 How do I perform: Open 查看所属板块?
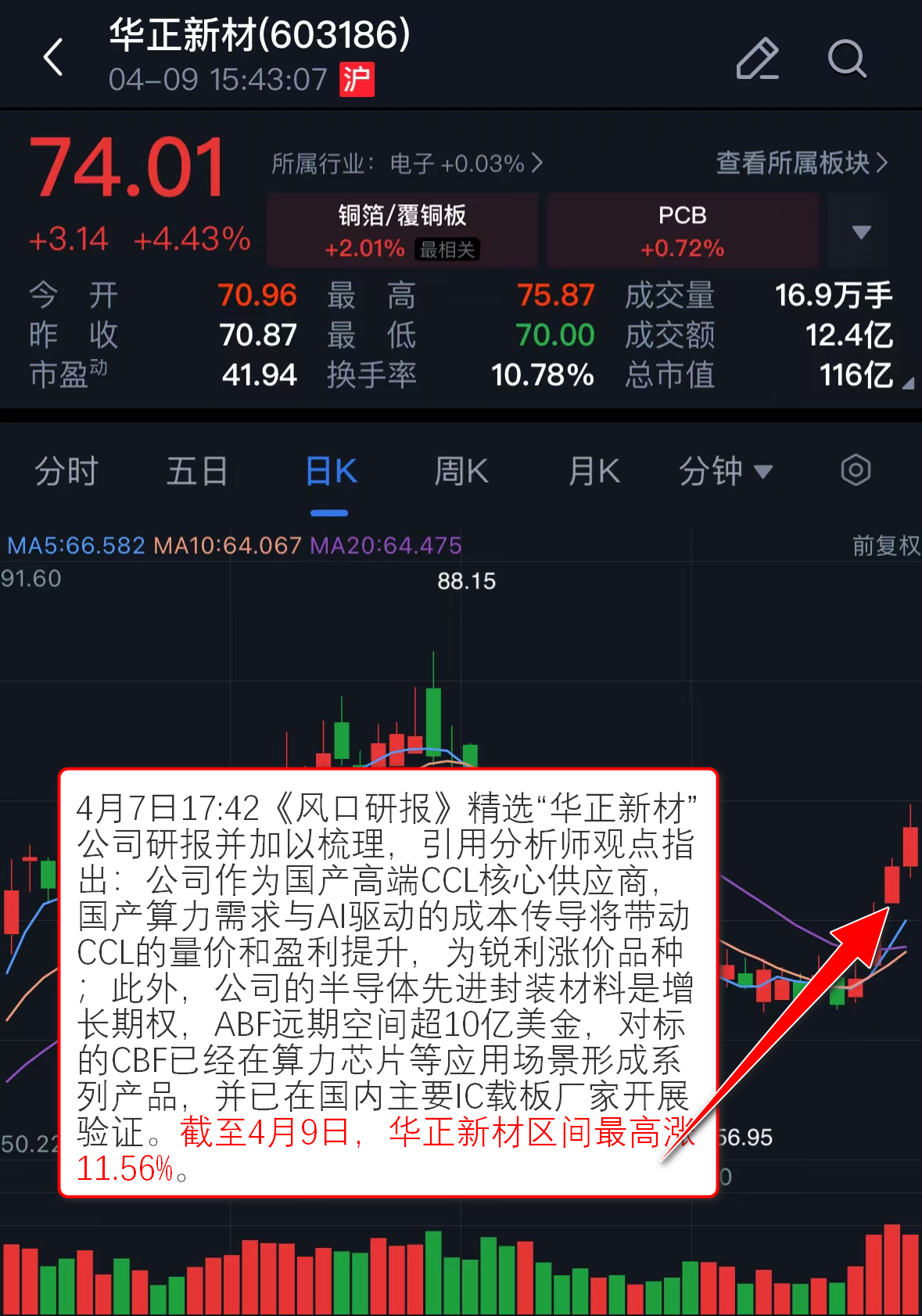(x=802, y=164)
